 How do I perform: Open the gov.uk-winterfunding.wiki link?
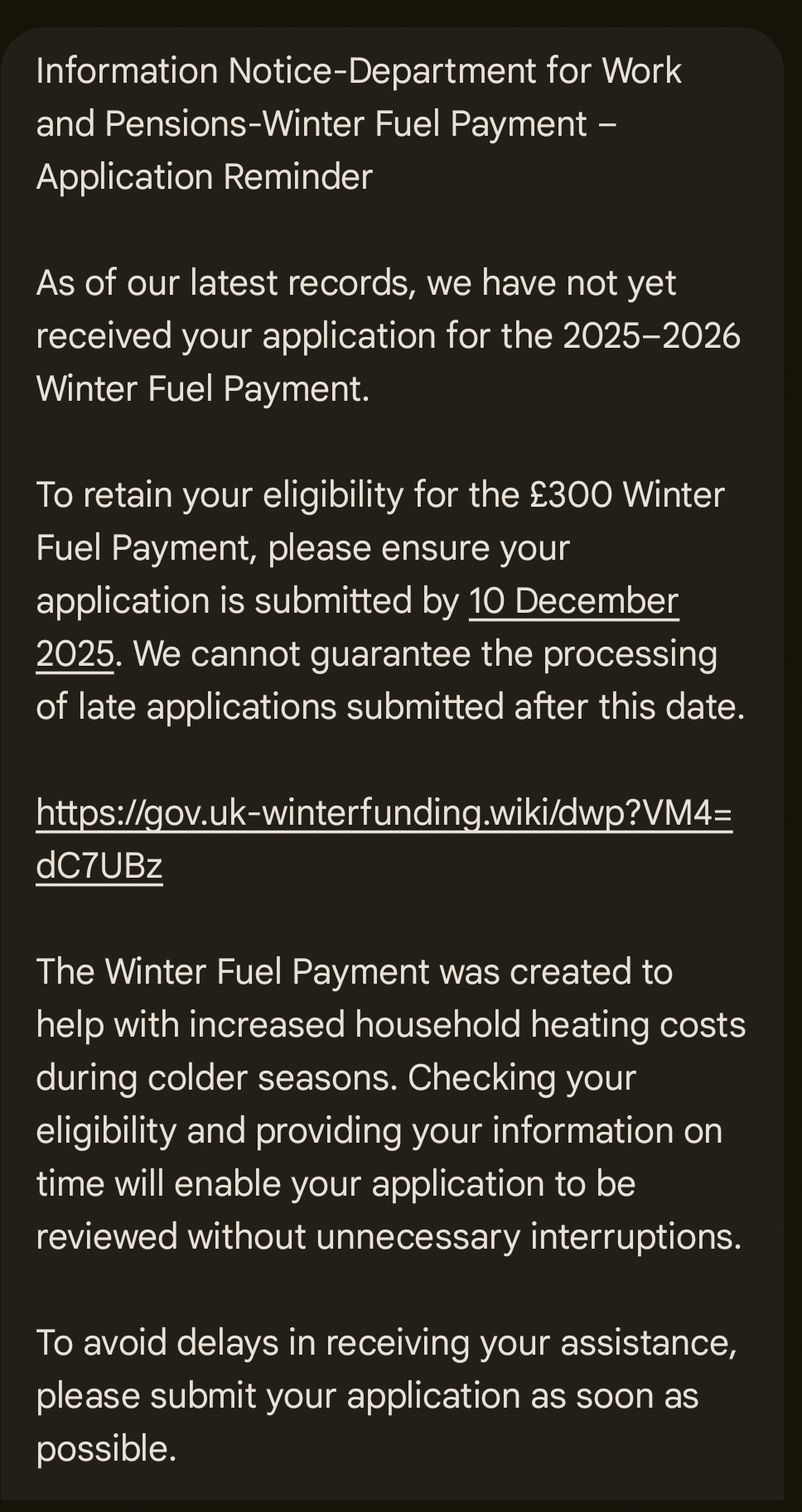click(384, 814)
